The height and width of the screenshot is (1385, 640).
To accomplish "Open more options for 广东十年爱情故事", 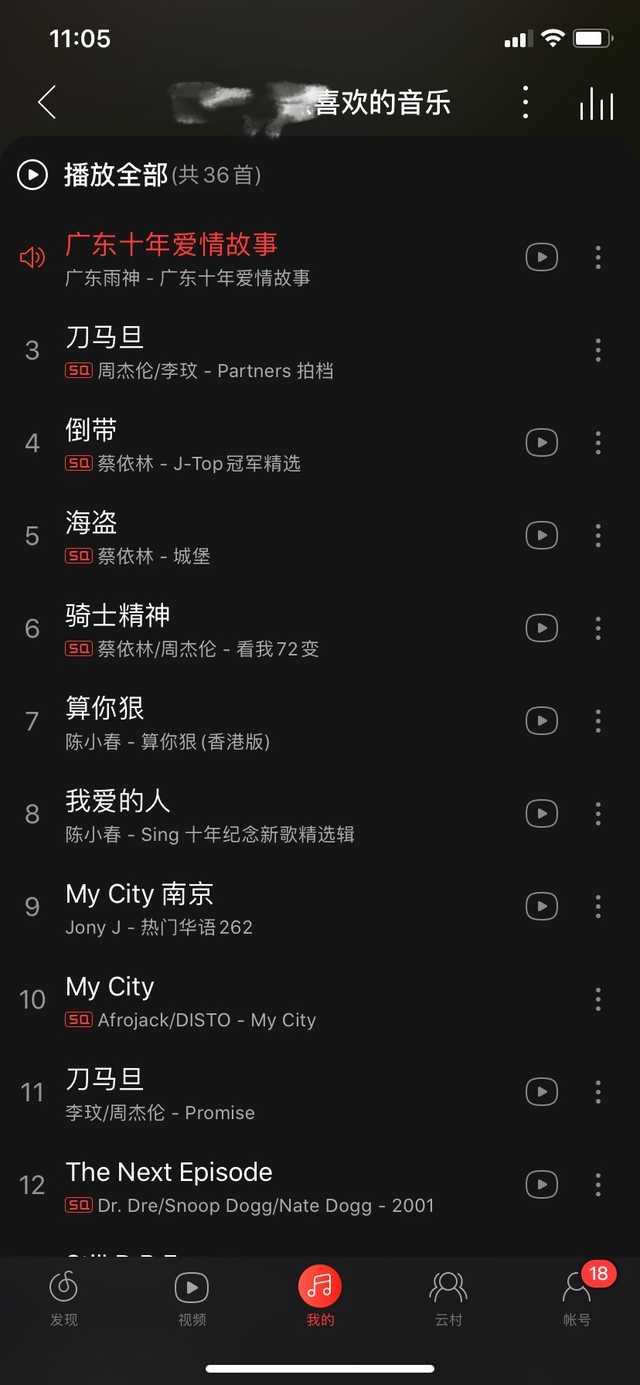I will tap(598, 258).
